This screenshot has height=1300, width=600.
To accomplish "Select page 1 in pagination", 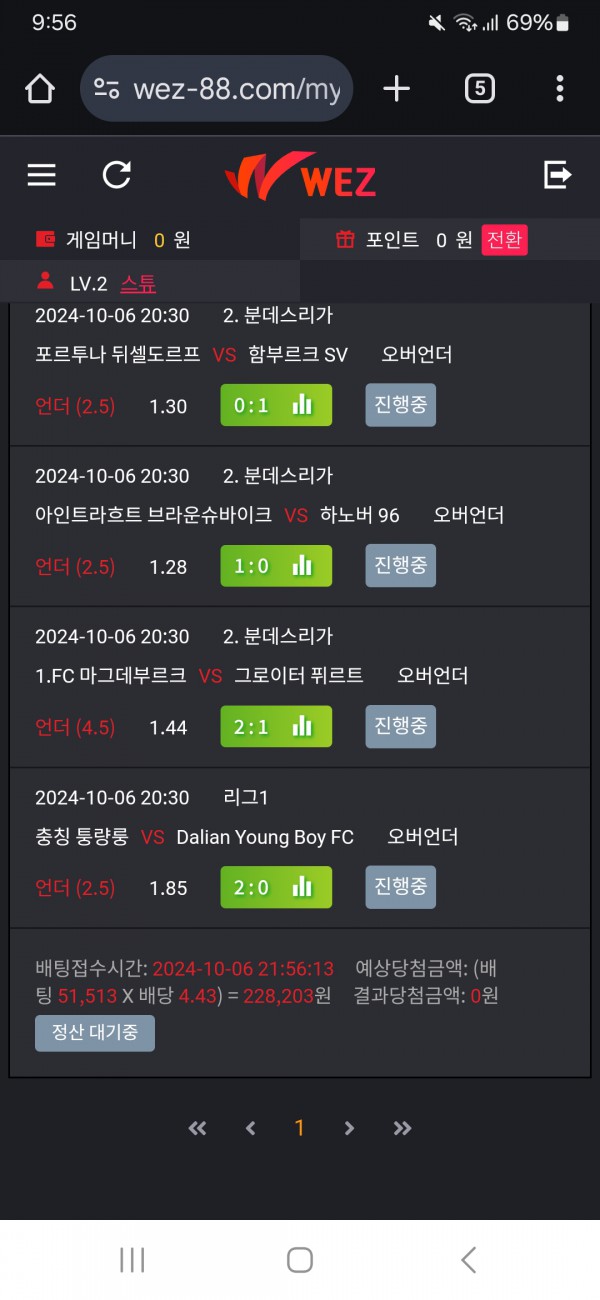I will [298, 1128].
